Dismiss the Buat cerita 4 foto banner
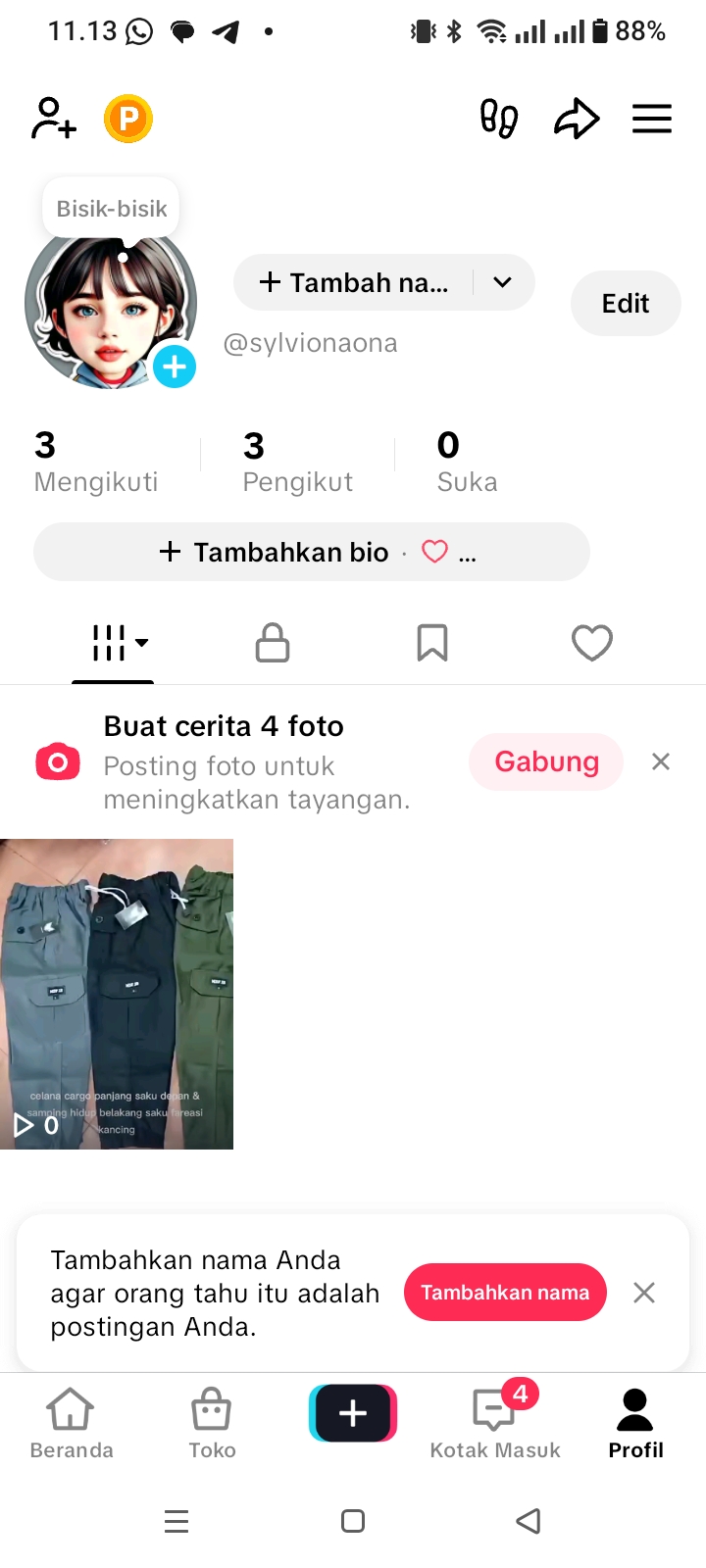The width and height of the screenshot is (706, 1568). click(661, 761)
